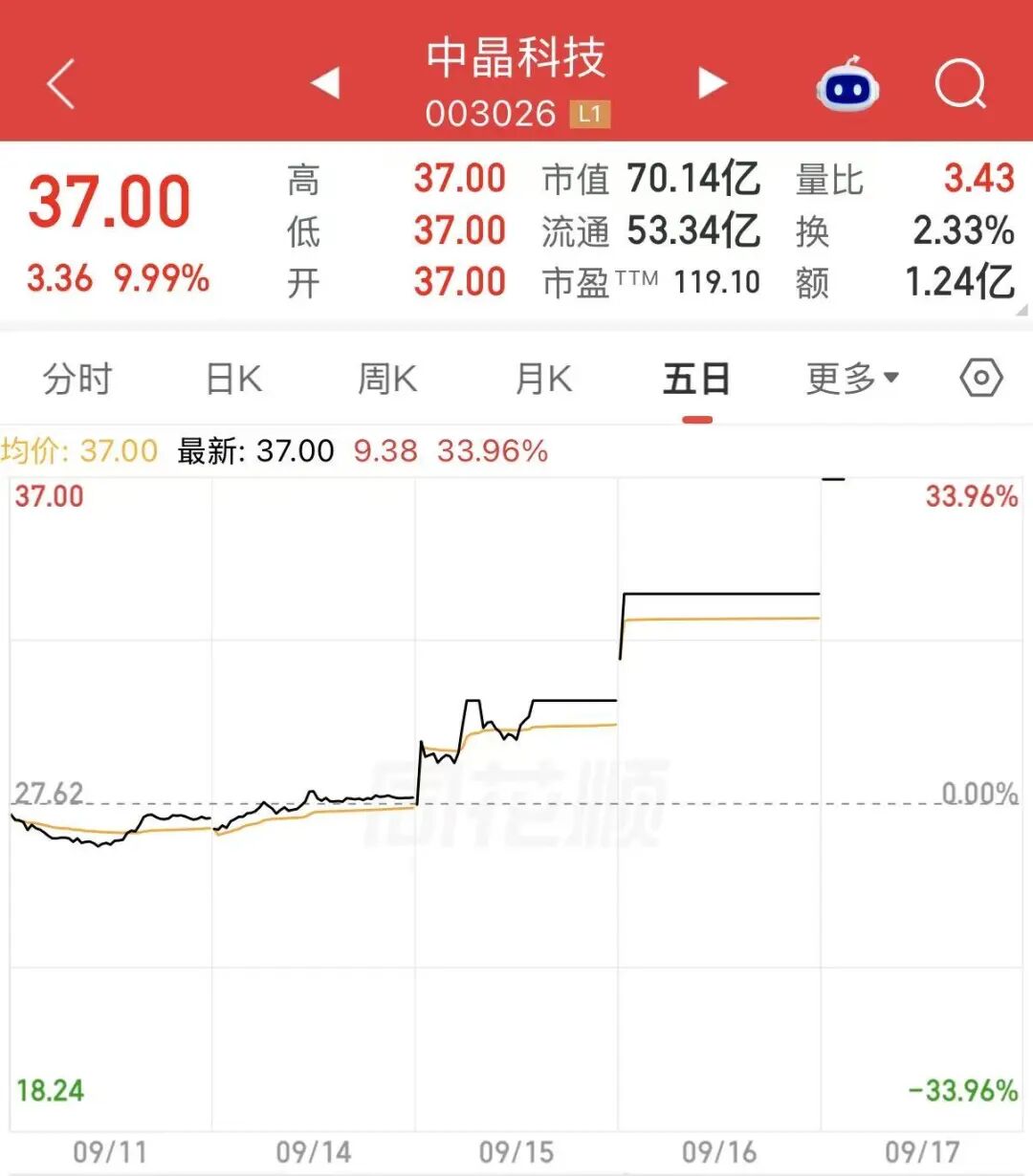1033x1176 pixels.
Task: Switch to the 日K chart tab
Action: pyautogui.click(x=233, y=379)
